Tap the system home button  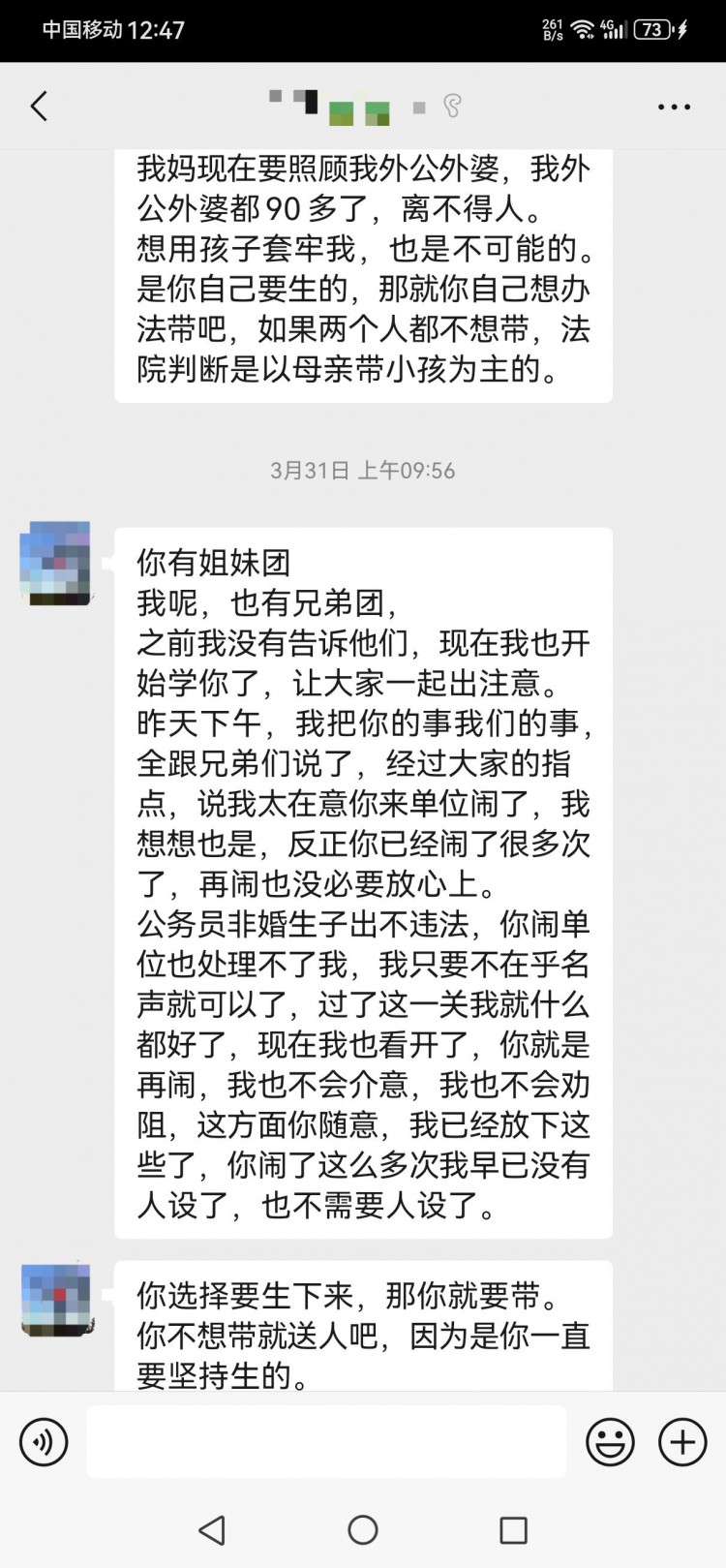click(x=362, y=1530)
